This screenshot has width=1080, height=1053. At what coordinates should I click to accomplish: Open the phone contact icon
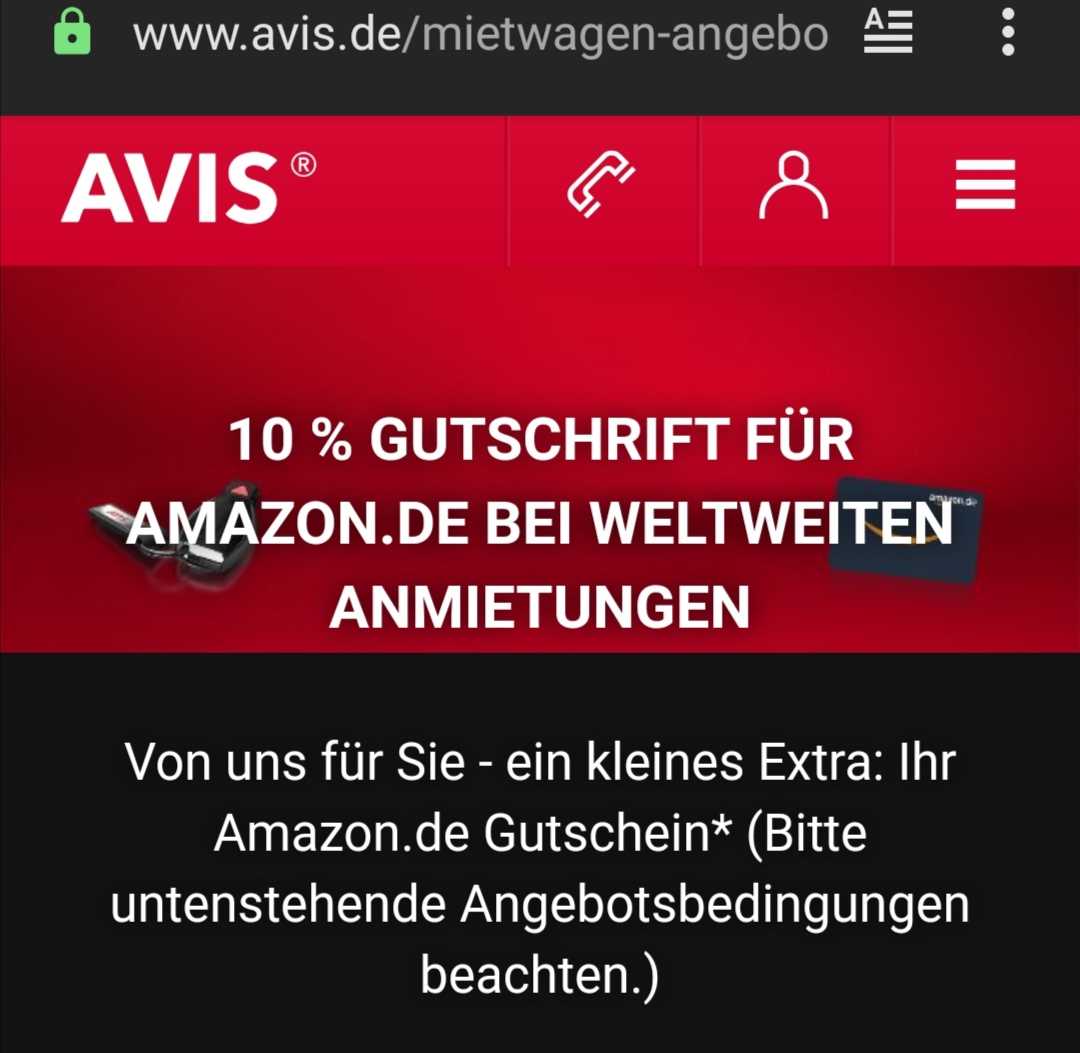(x=602, y=186)
